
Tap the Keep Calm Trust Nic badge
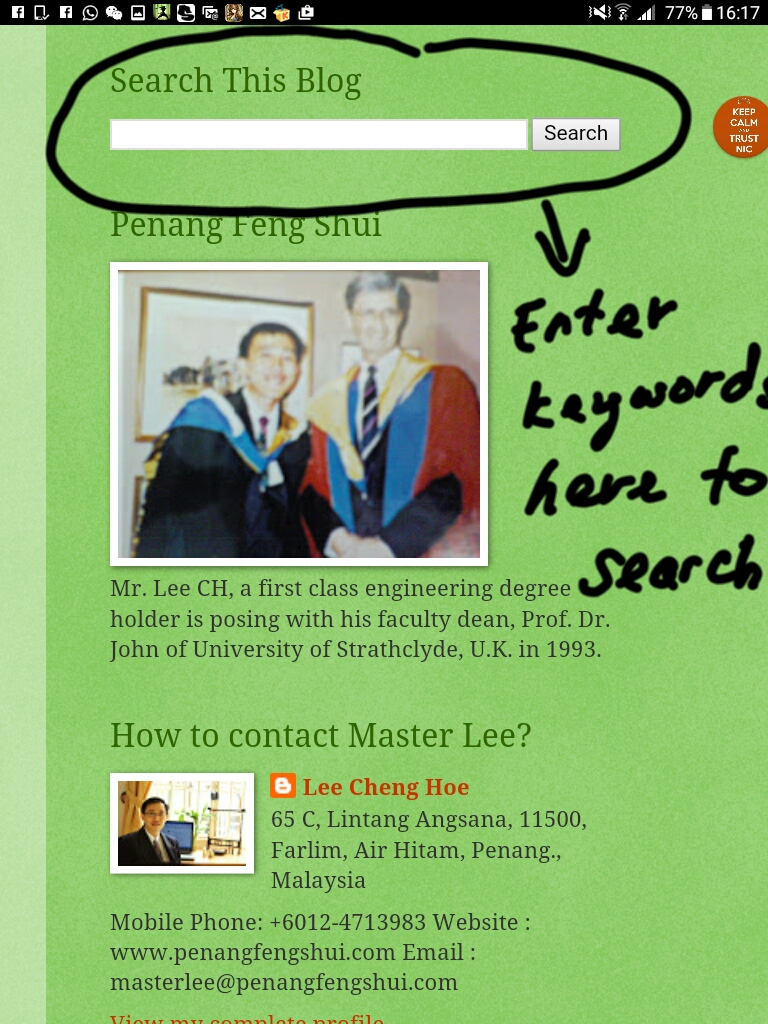pyautogui.click(x=742, y=127)
